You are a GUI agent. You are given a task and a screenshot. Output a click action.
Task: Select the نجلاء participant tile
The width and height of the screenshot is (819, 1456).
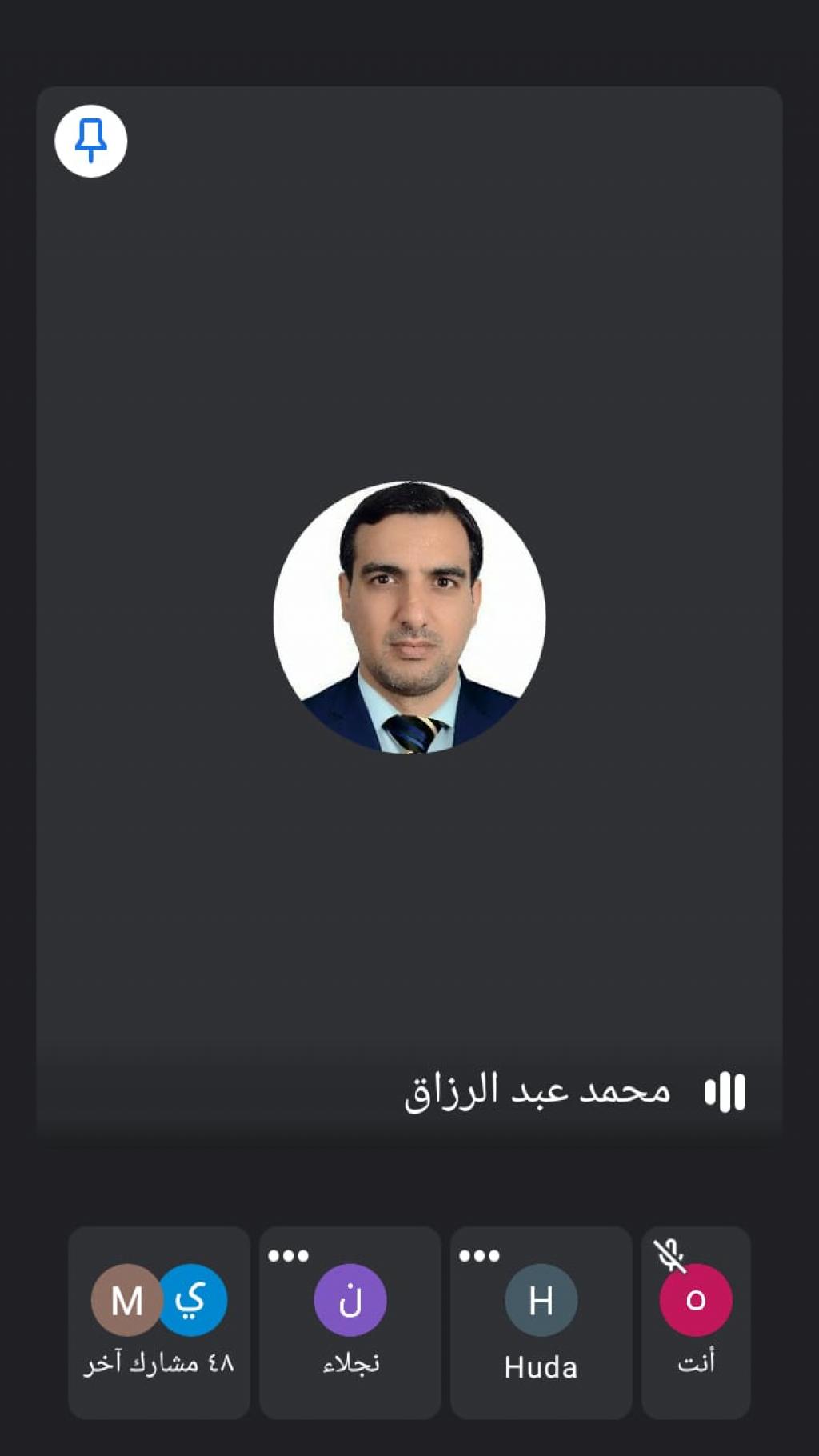[350, 1323]
